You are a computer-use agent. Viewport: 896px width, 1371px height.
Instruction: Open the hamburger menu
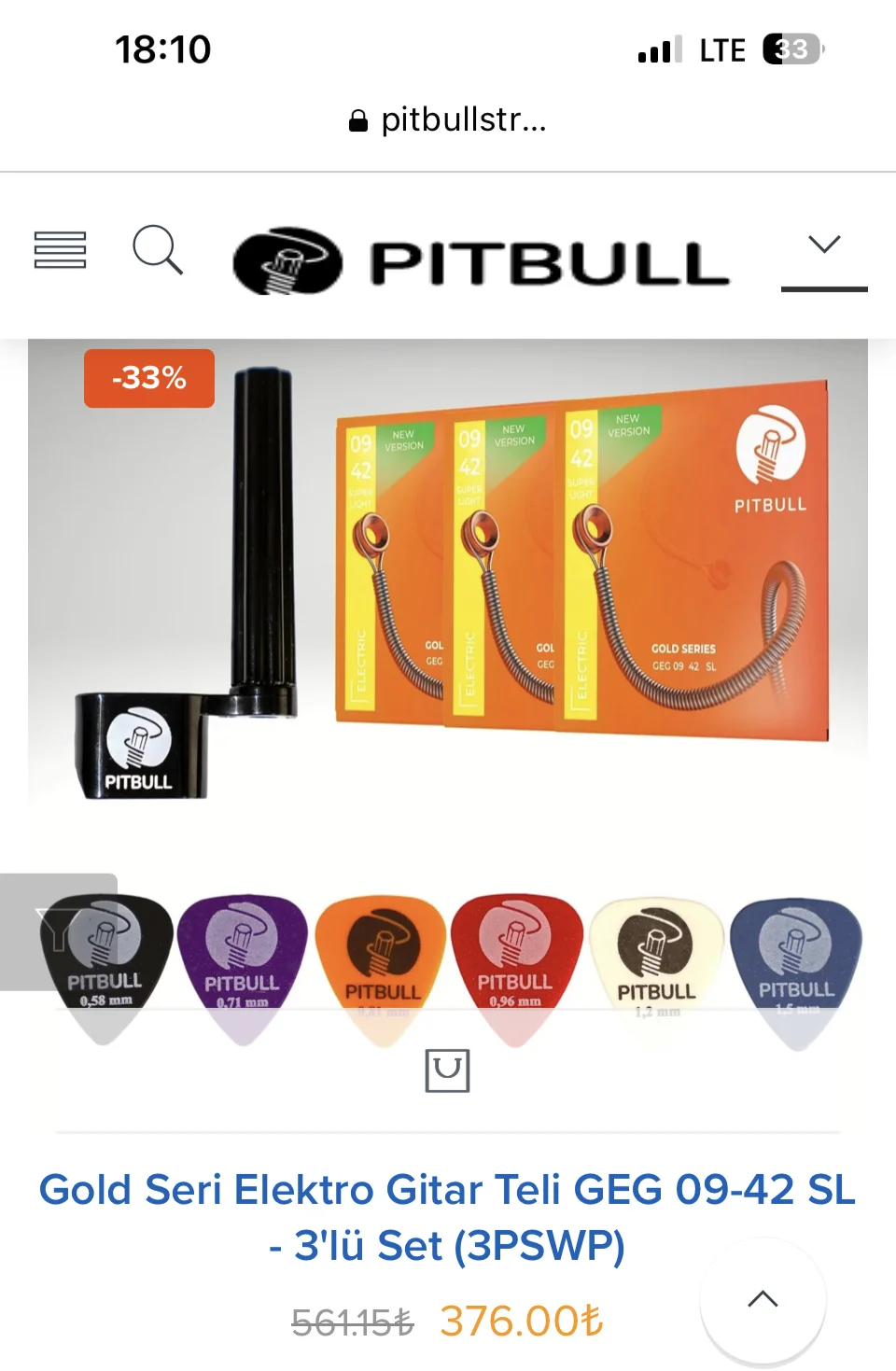click(60, 249)
